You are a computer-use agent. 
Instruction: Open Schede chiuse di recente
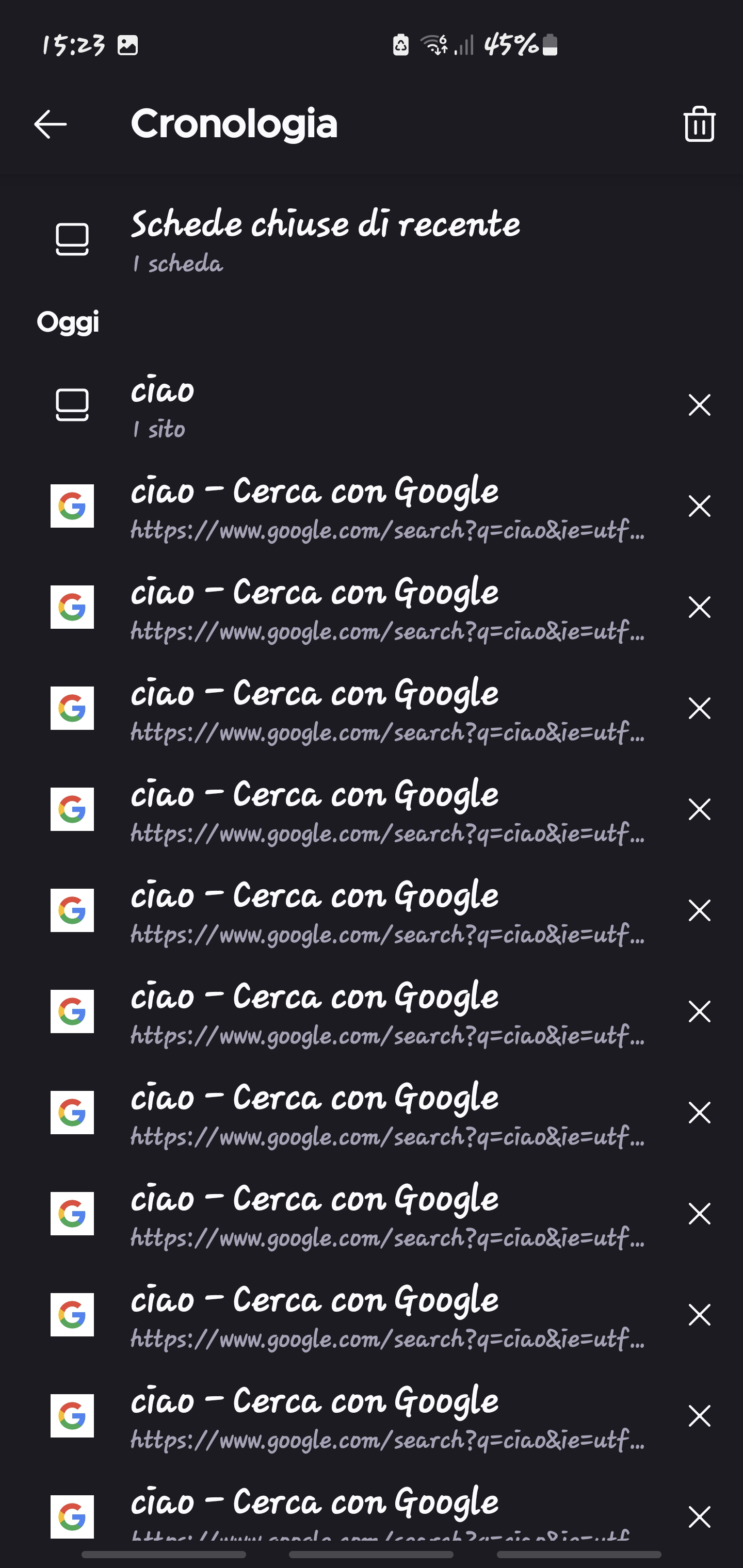324,240
